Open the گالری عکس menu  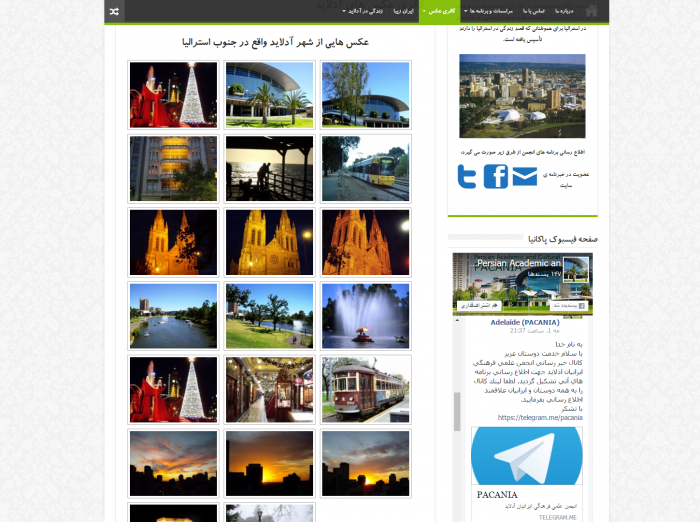(440, 11)
